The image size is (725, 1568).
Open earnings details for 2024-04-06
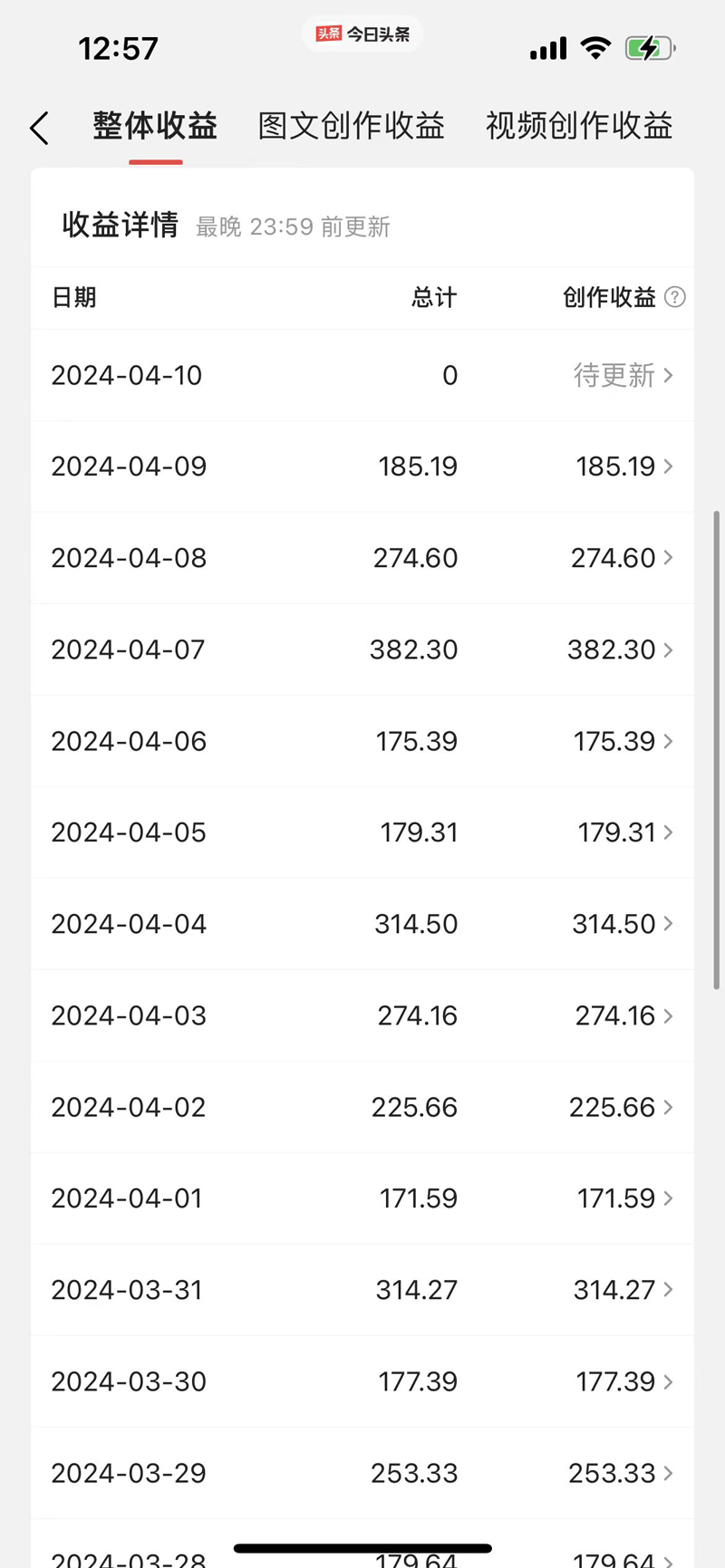[x=362, y=741]
